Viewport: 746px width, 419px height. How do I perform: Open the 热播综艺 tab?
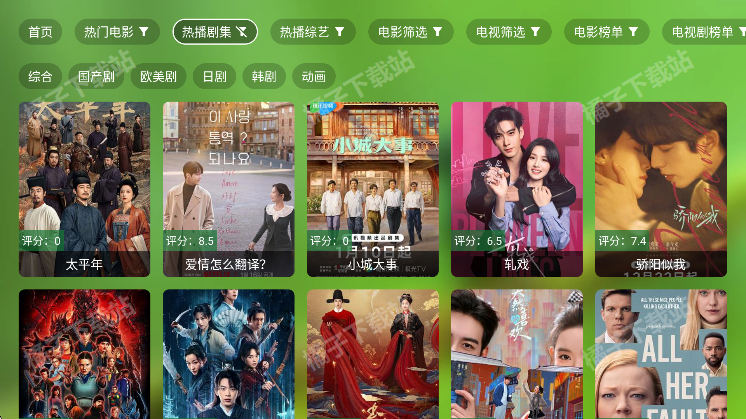click(311, 32)
